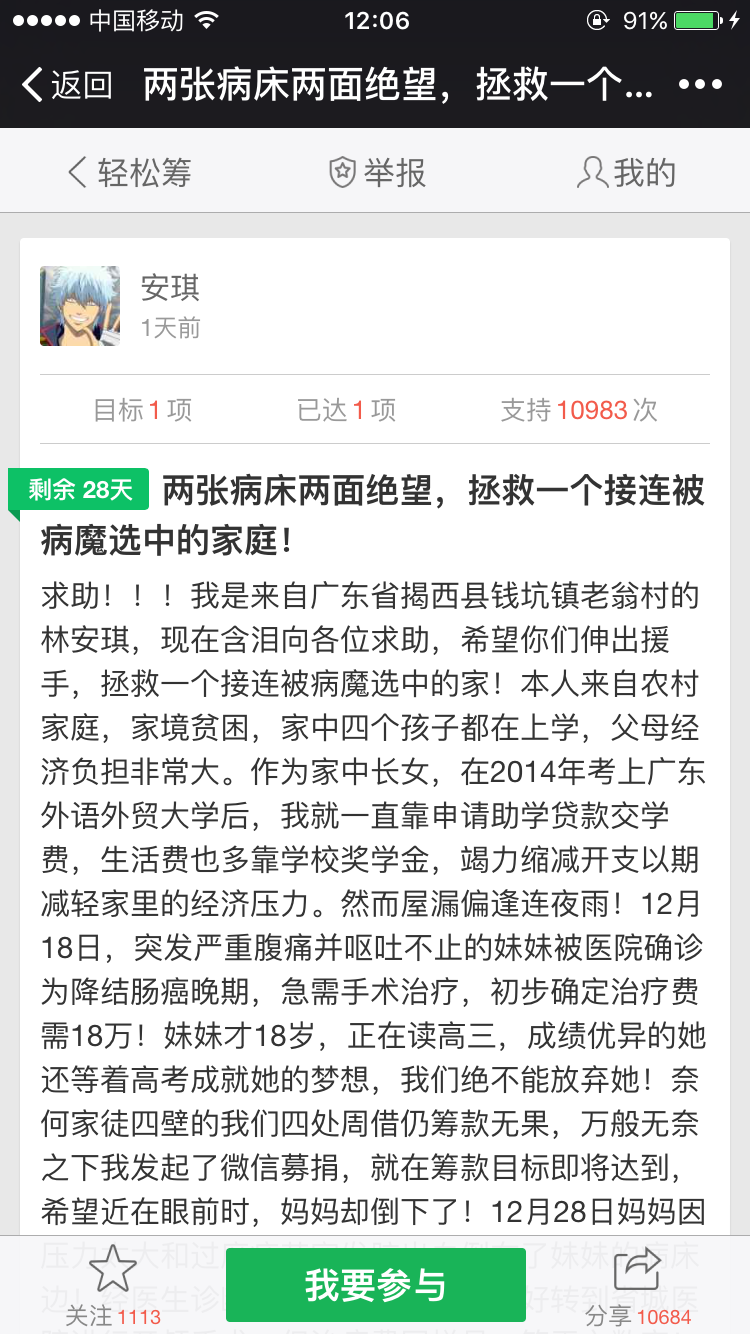The width and height of the screenshot is (750, 1334).
Task: Tap the 我要参与 button
Action: click(x=375, y=1285)
